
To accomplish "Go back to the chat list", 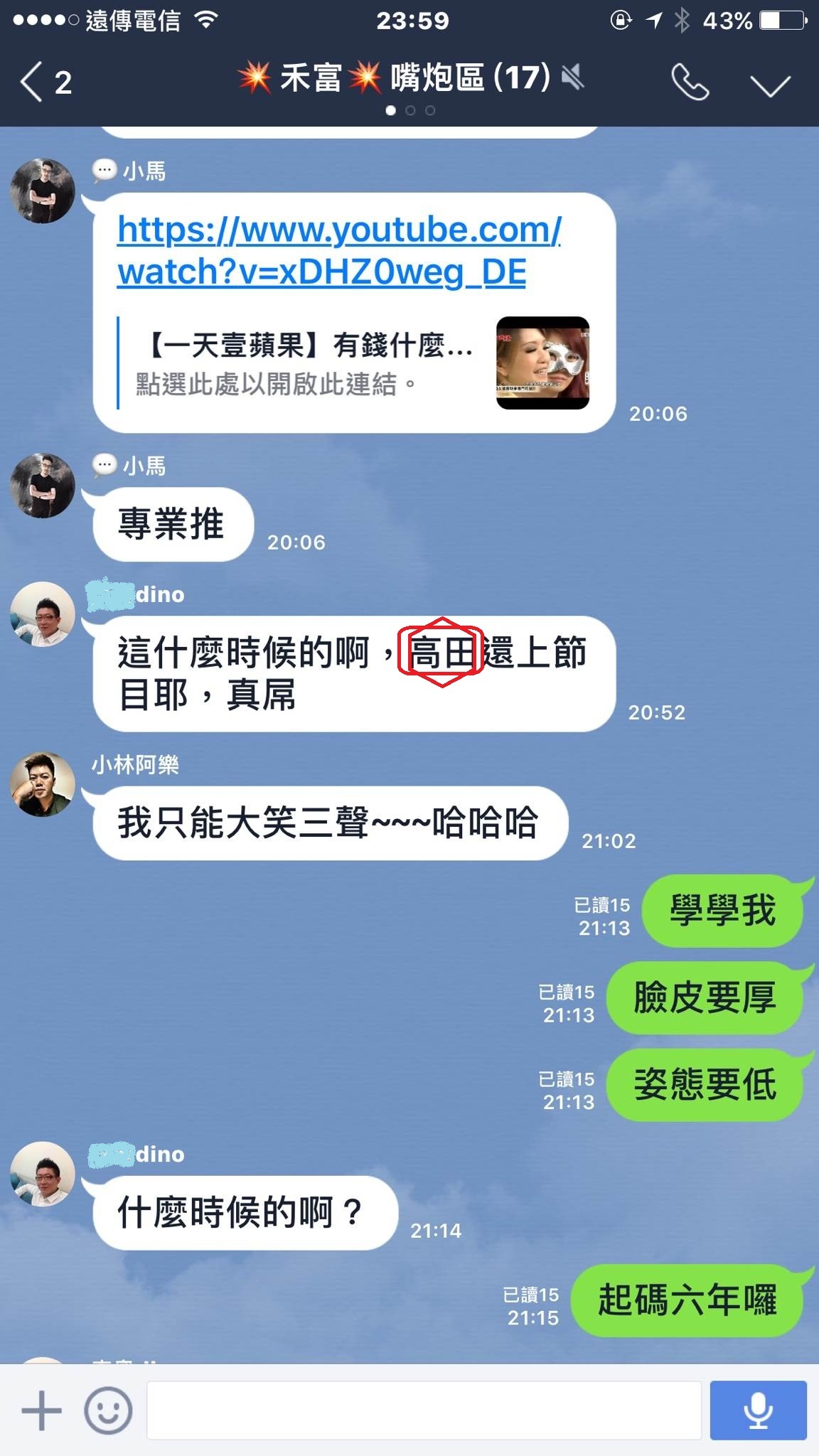I will click(44, 82).
